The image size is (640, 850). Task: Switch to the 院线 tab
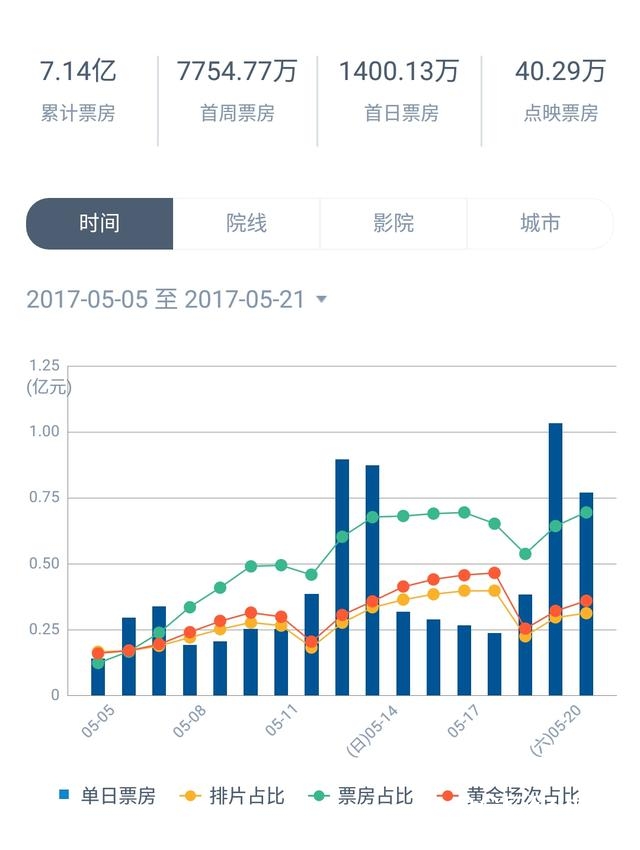tap(246, 223)
